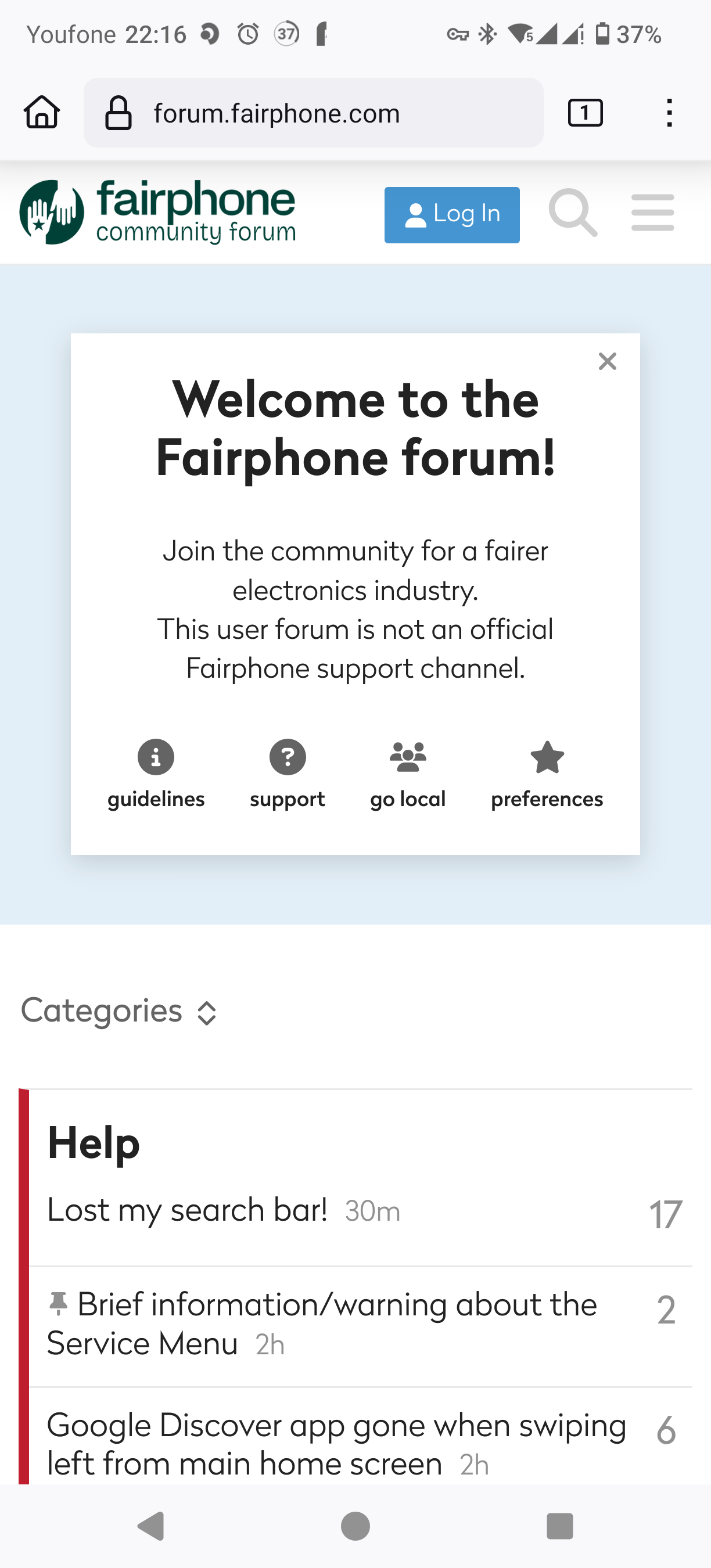Open the forum hamburger menu
Screen dimensions: 711x1568
point(652,213)
